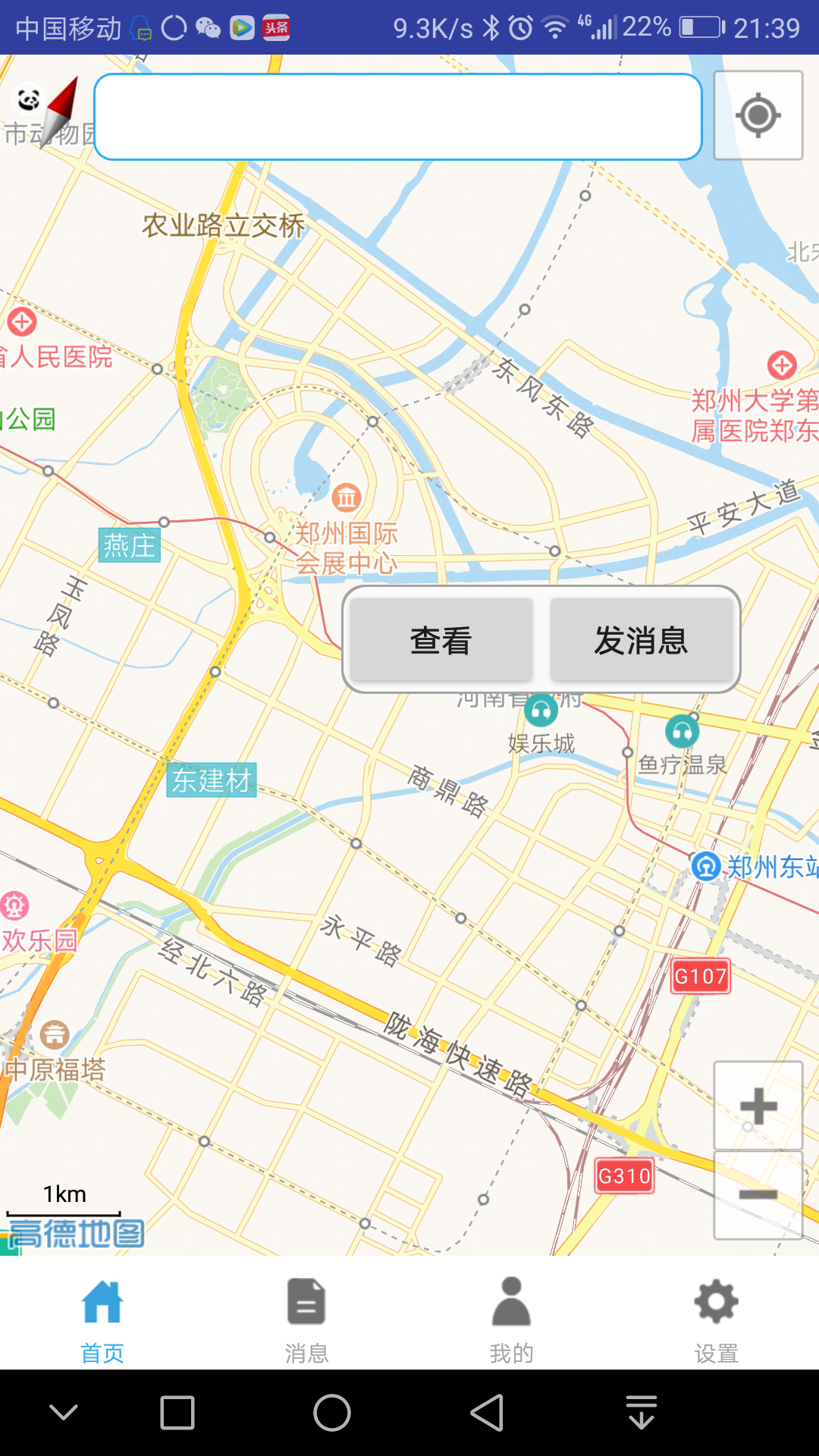Open the 设置 tab

coord(717,1316)
